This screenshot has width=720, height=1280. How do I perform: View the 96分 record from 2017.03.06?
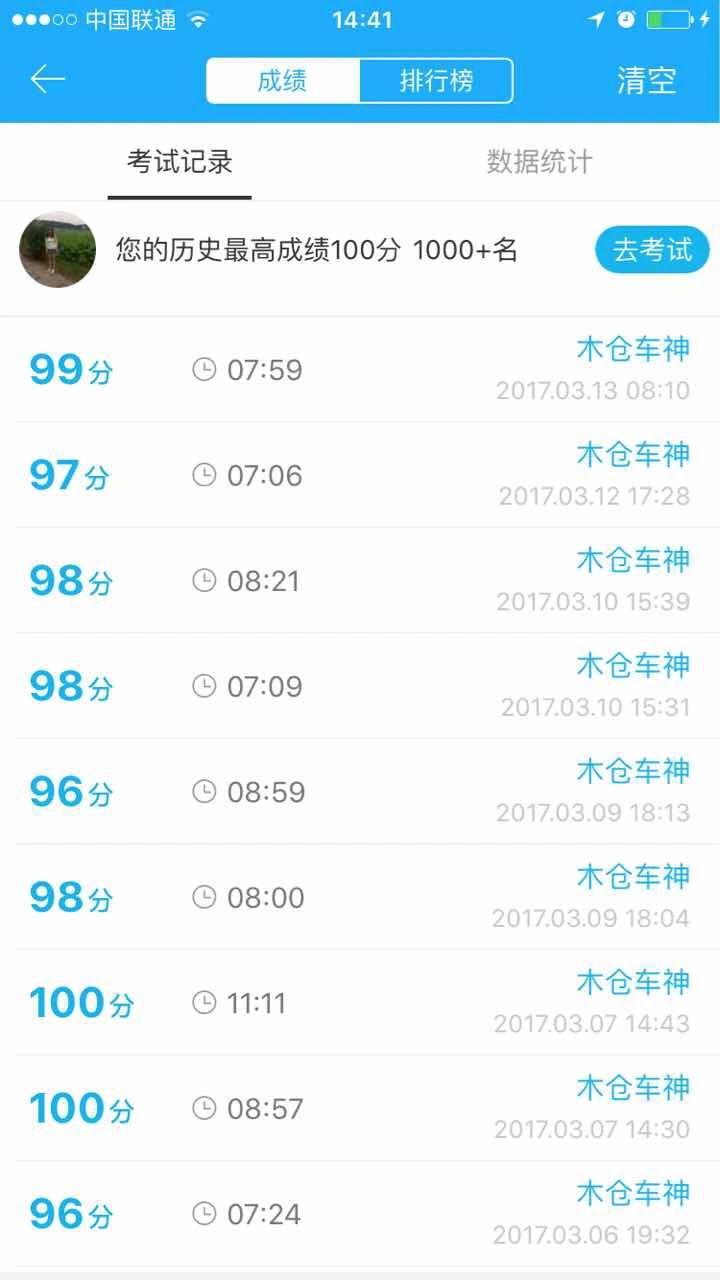point(360,1214)
